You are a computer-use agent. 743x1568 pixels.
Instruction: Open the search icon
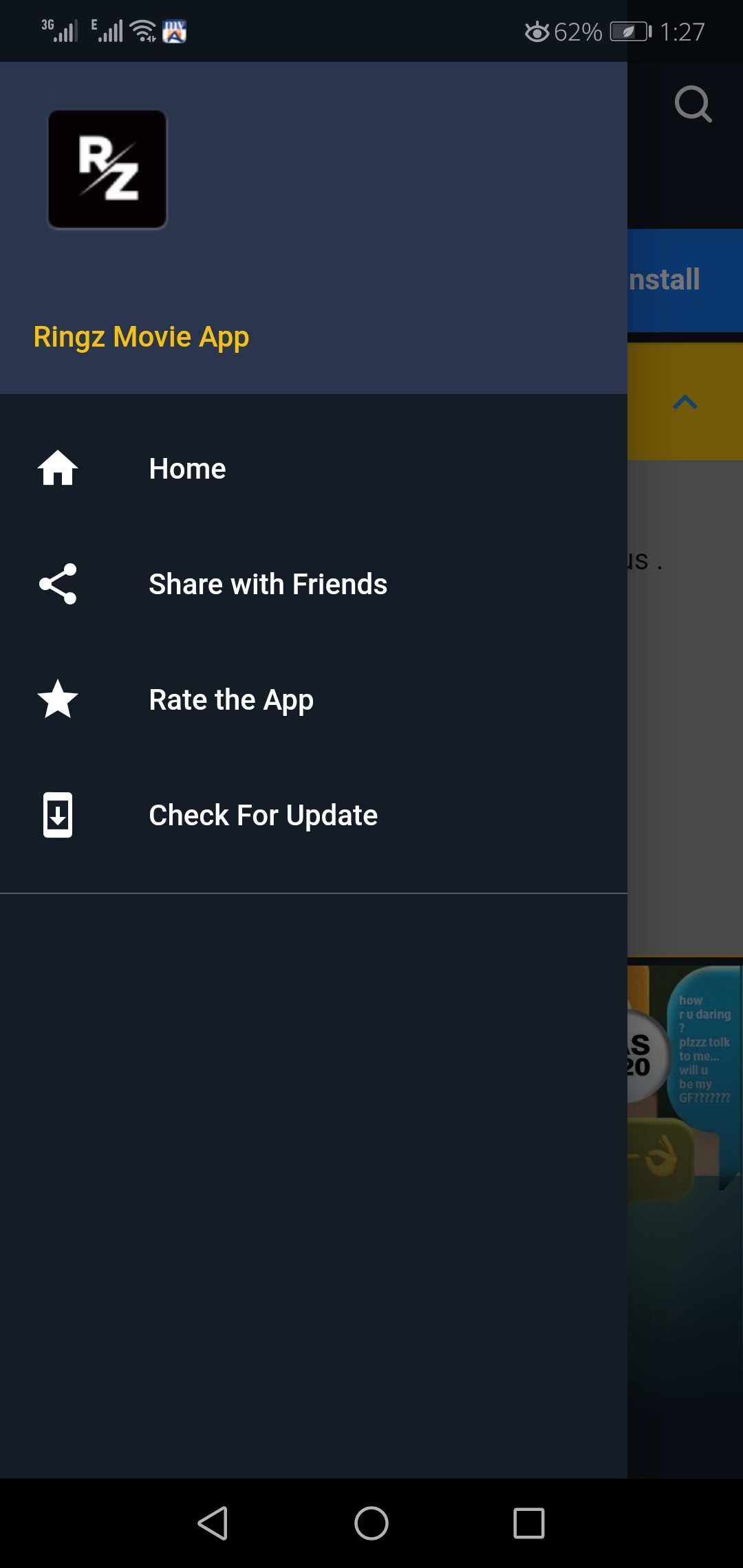click(x=692, y=105)
